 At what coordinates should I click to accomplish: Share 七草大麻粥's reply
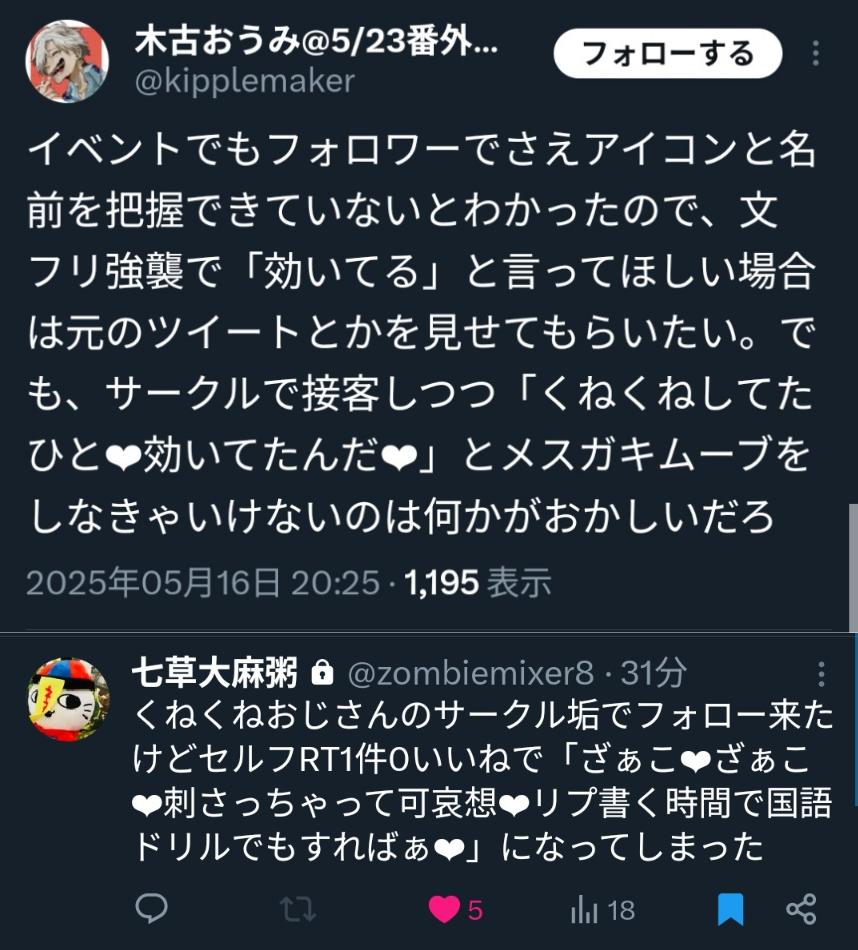click(x=801, y=909)
